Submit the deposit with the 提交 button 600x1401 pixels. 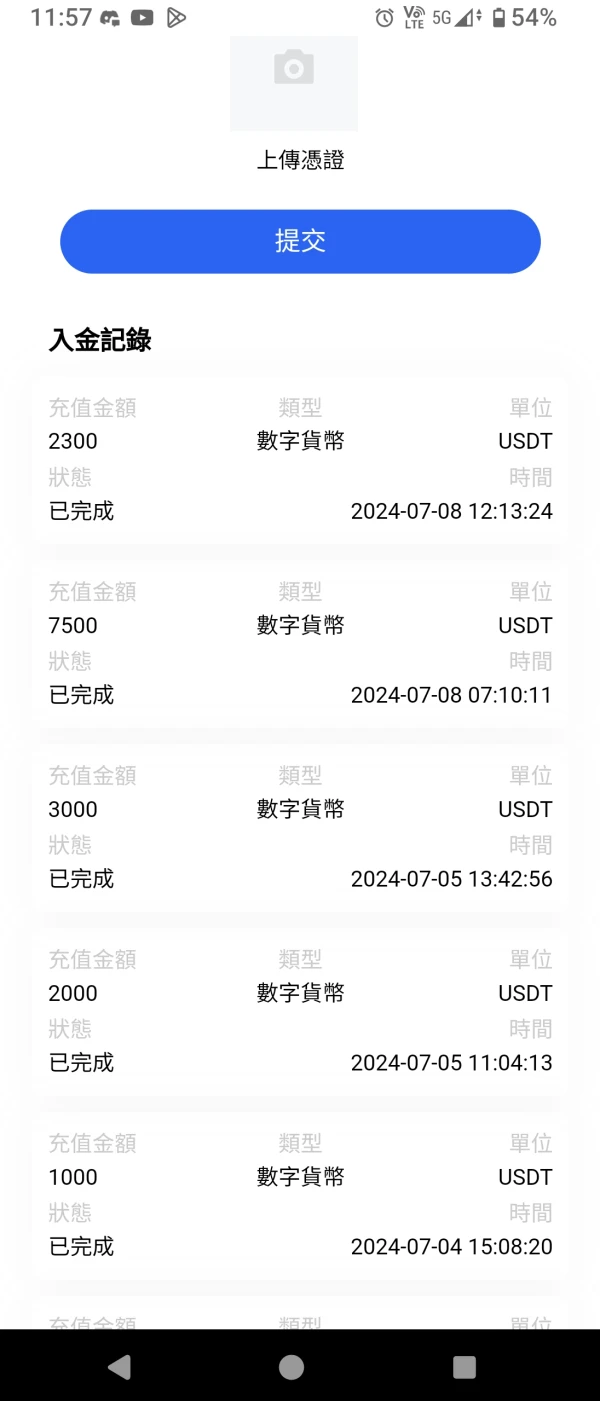click(x=300, y=241)
